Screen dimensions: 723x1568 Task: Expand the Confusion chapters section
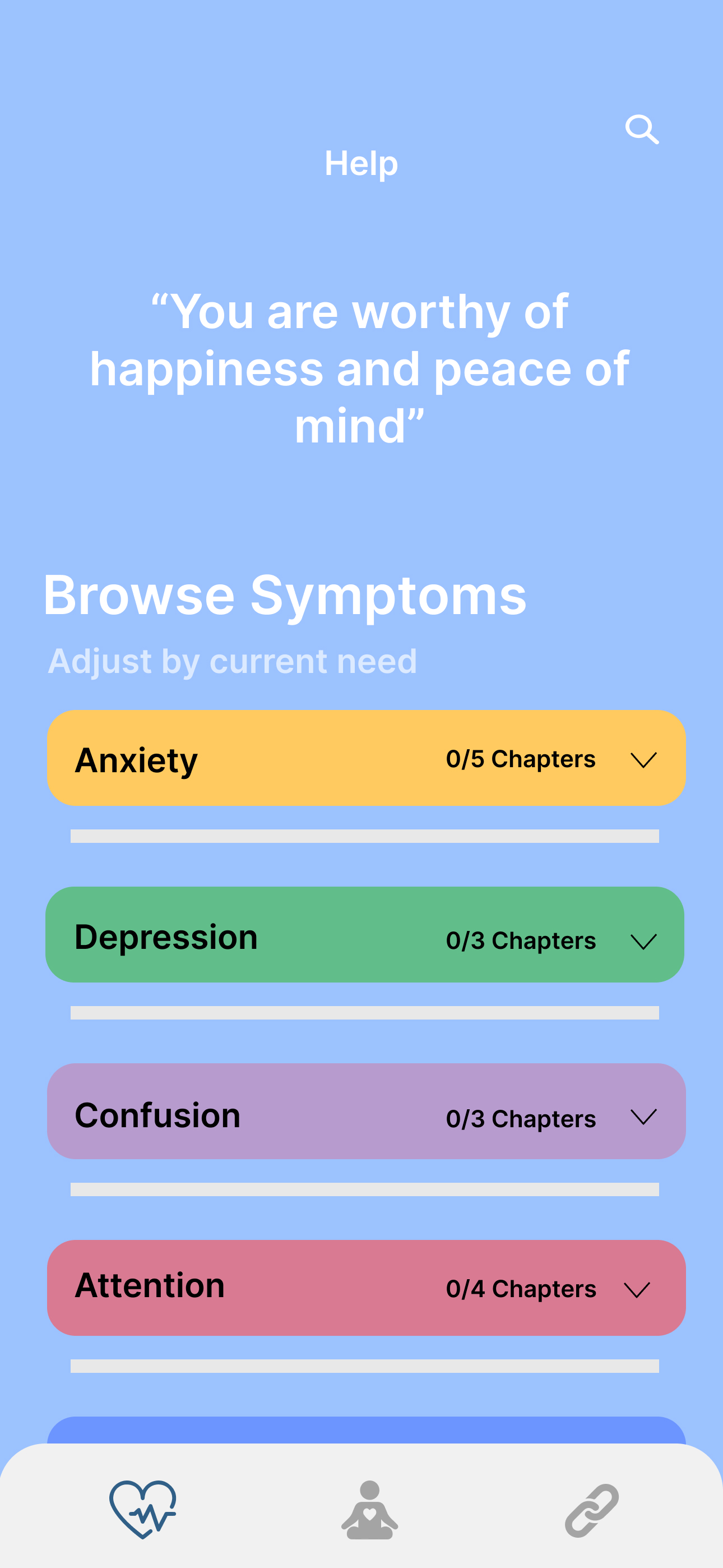tap(643, 1117)
